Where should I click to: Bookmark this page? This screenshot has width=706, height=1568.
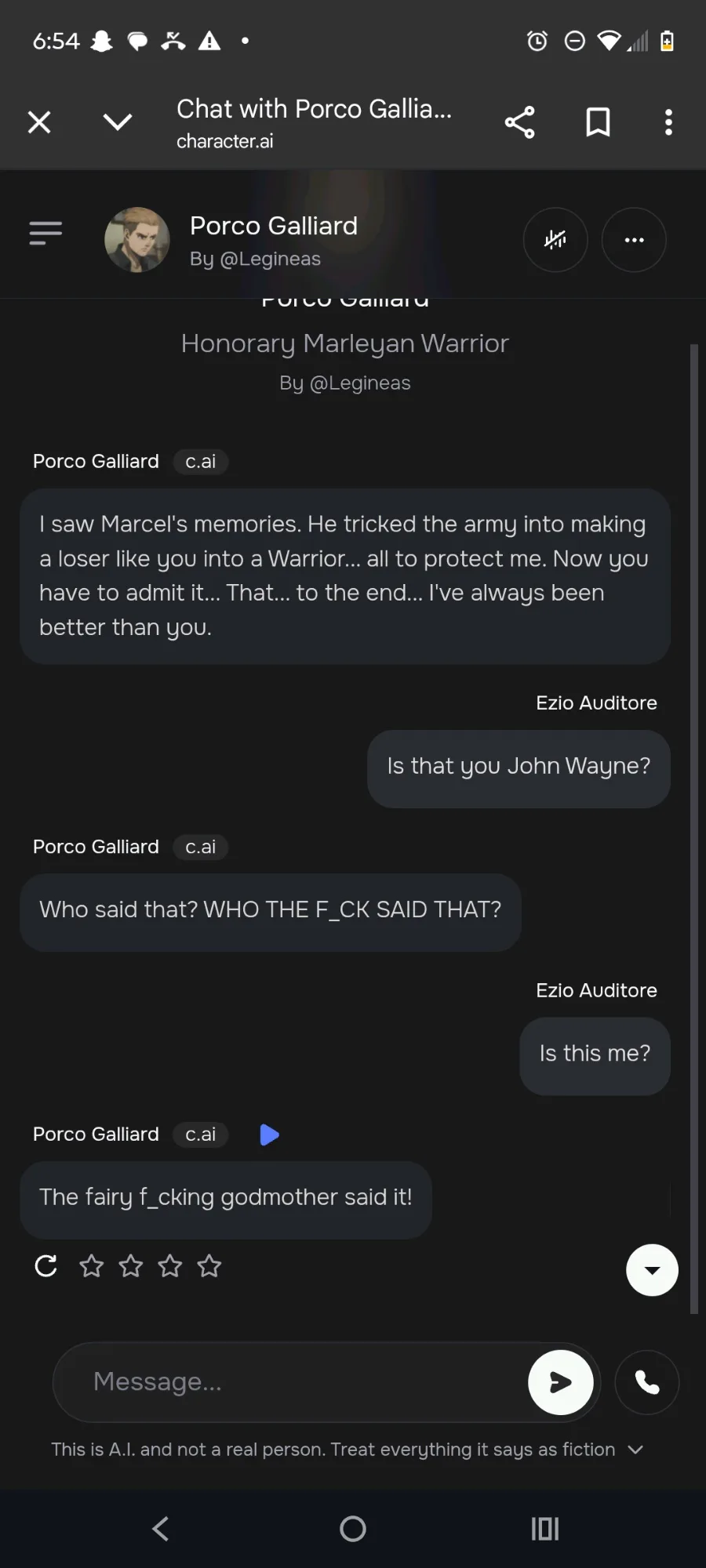[x=598, y=122]
